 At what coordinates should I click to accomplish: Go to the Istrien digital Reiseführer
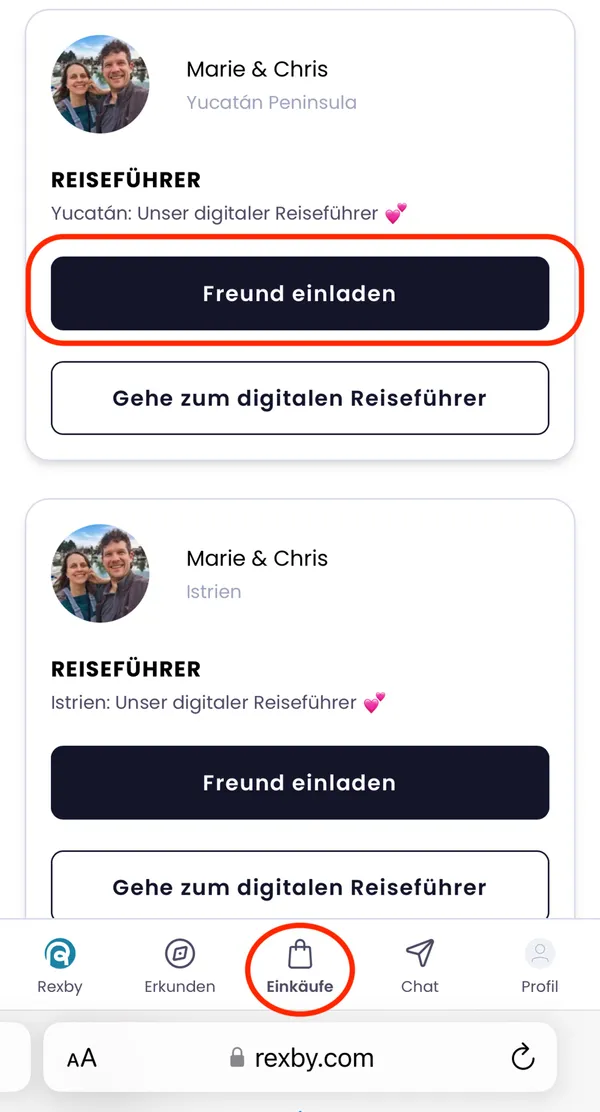pos(300,886)
